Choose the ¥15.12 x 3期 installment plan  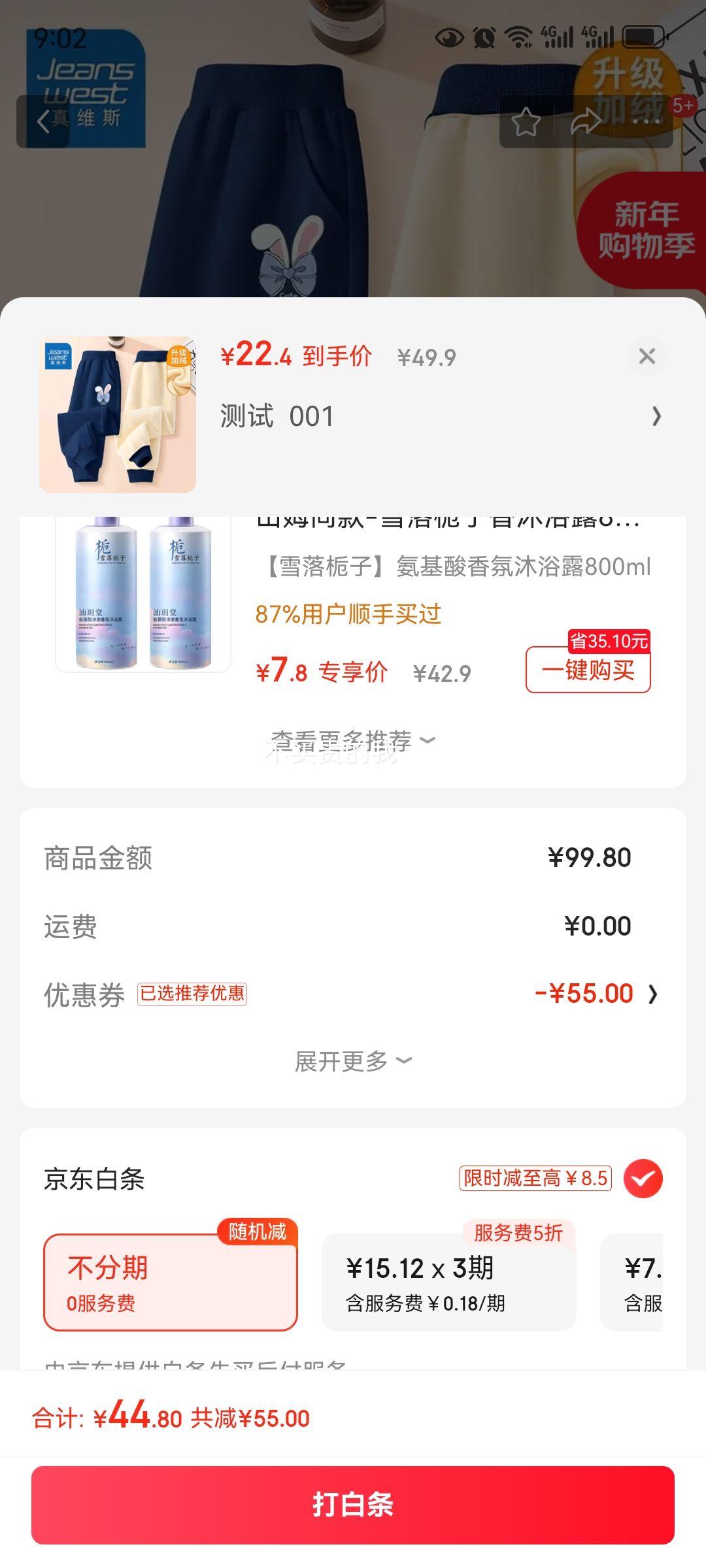(x=448, y=1282)
